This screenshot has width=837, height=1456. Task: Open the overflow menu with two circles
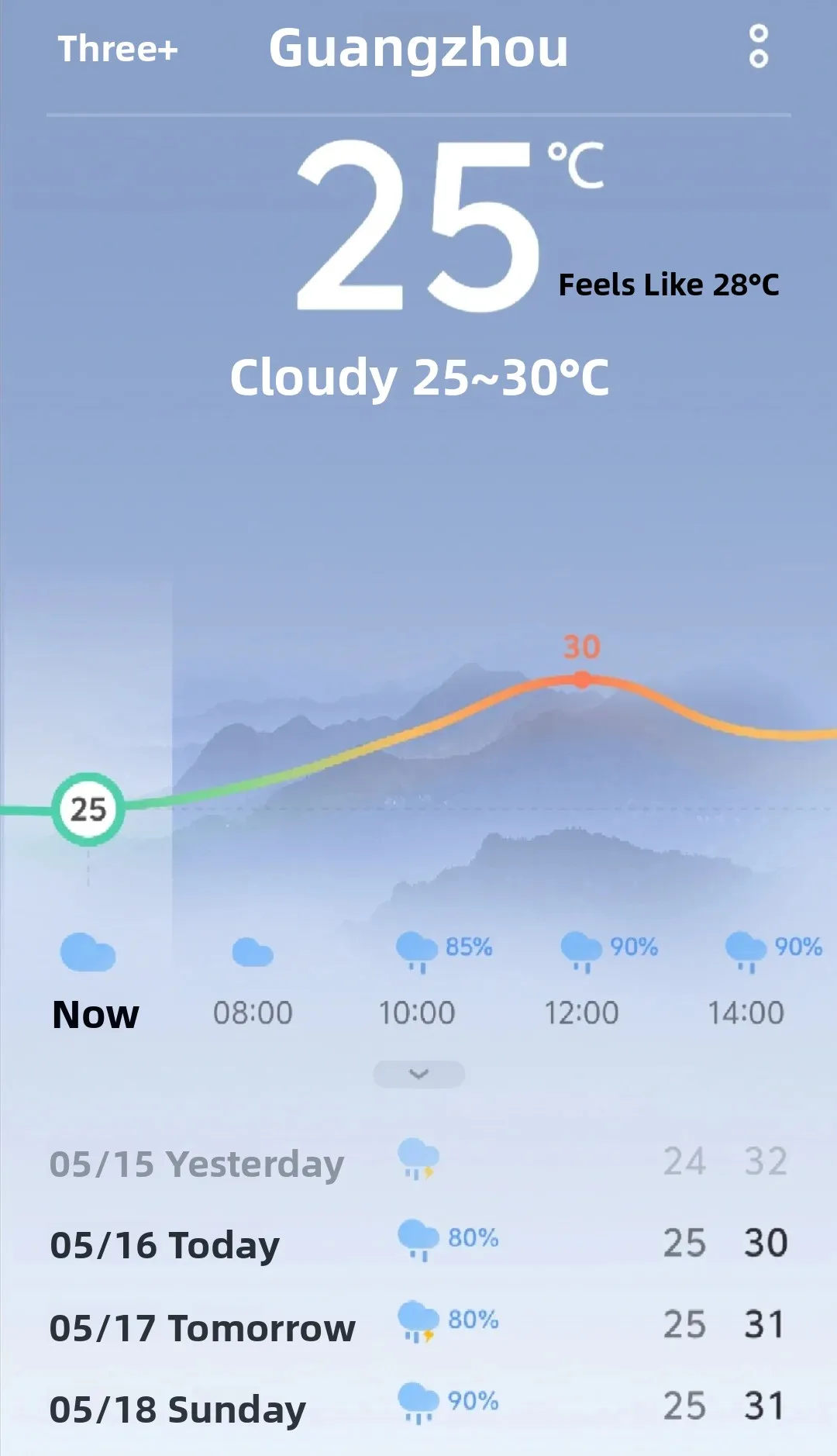coord(758,47)
